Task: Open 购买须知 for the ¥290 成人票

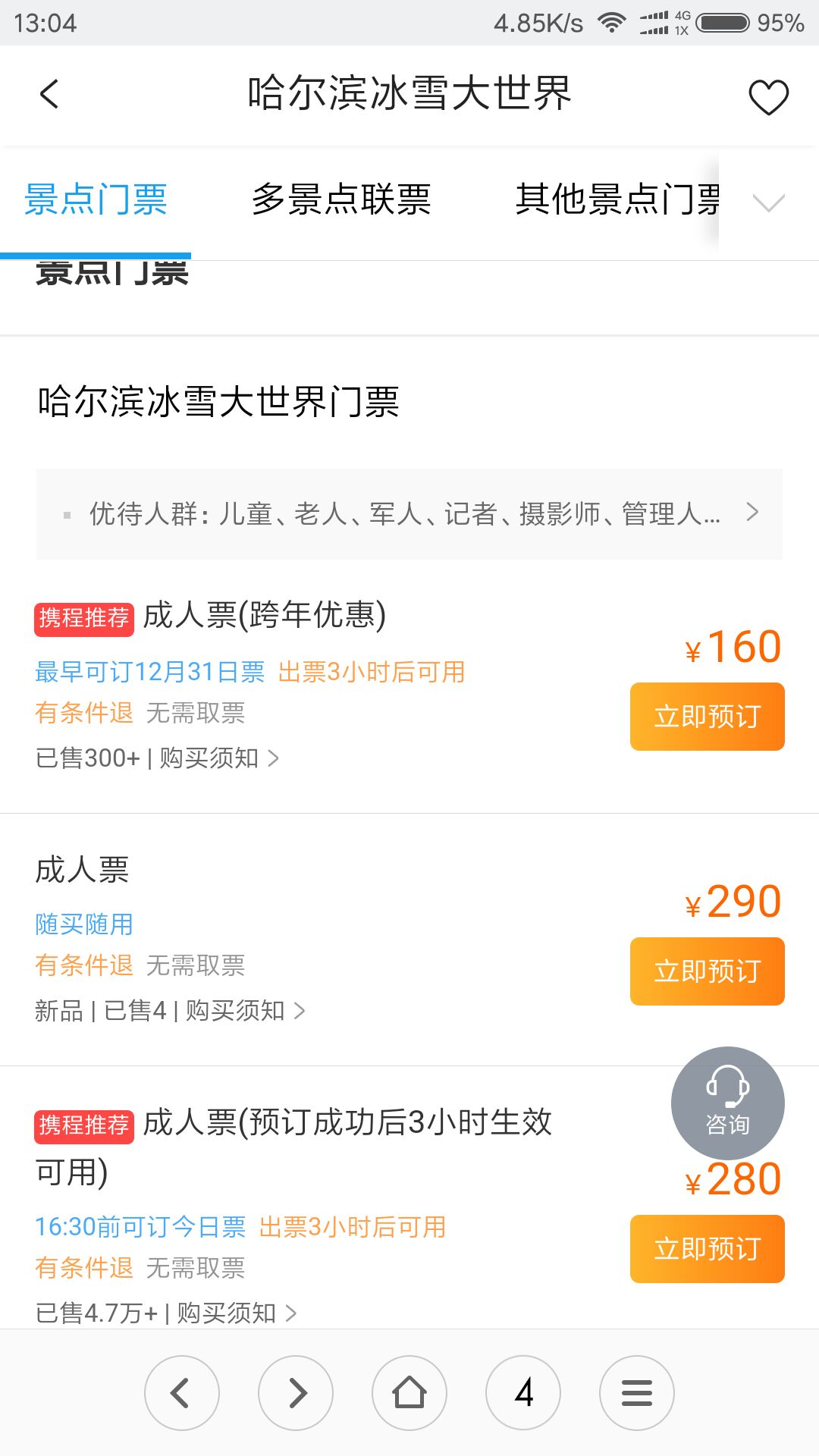Action: click(x=245, y=1010)
